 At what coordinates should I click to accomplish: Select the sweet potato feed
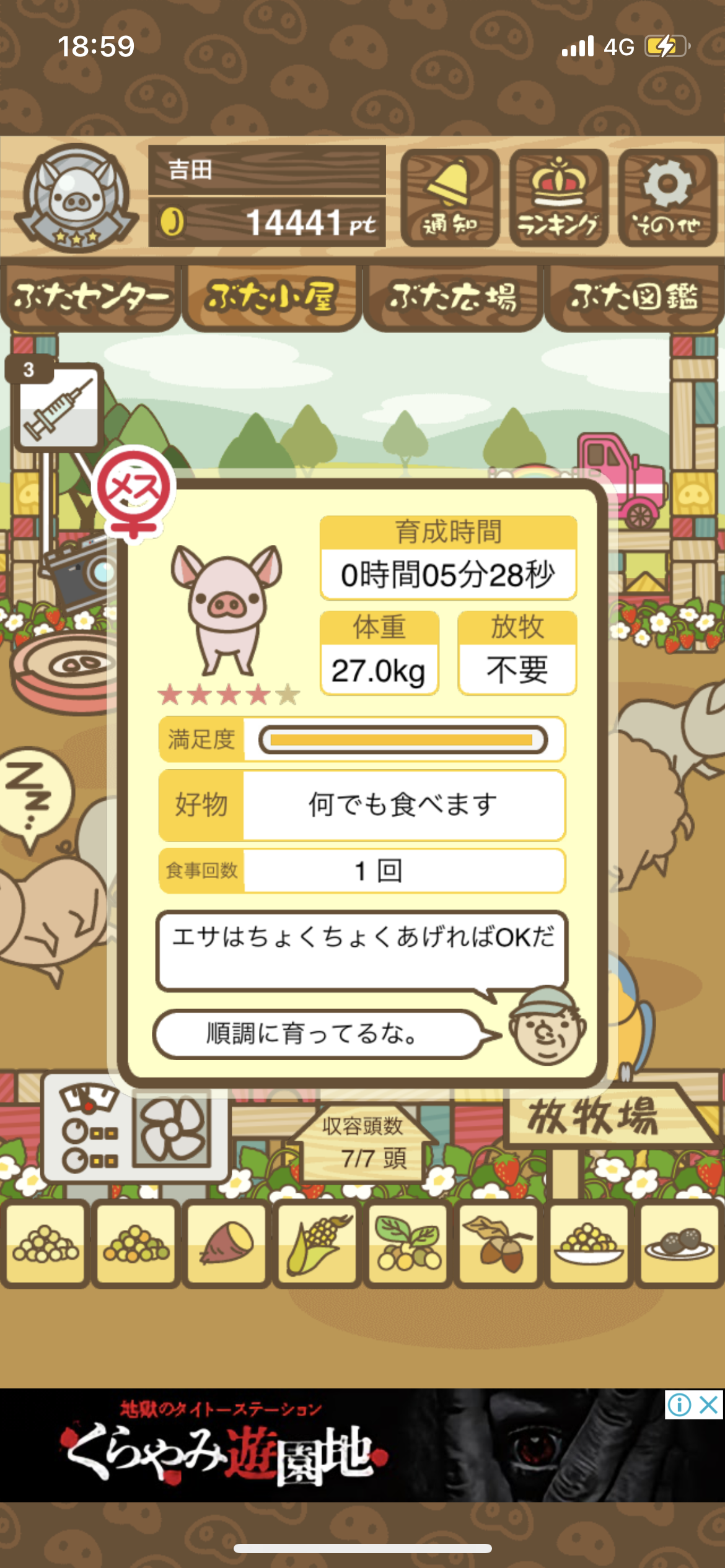[227, 1244]
